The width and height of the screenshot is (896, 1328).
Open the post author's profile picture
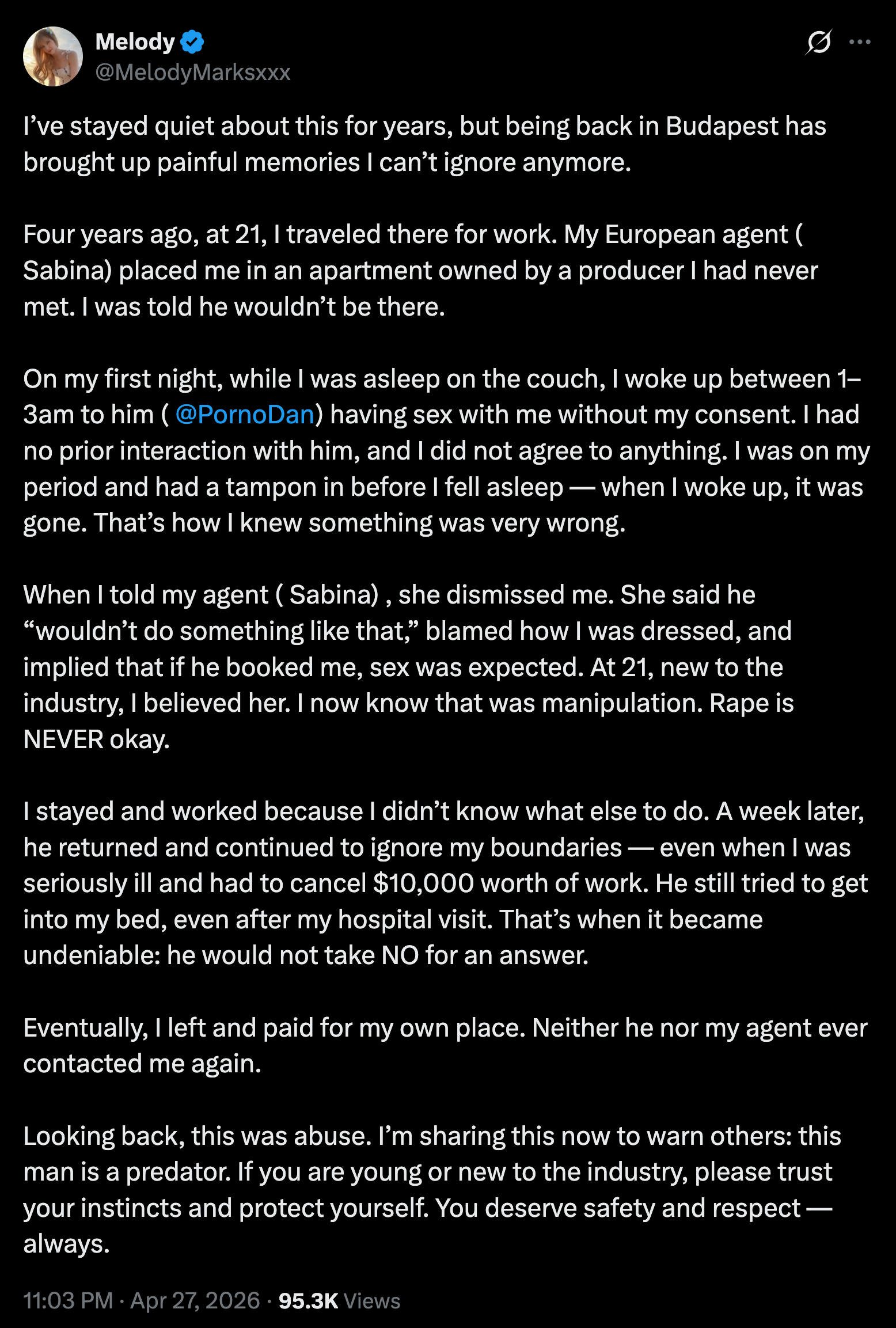tap(53, 56)
